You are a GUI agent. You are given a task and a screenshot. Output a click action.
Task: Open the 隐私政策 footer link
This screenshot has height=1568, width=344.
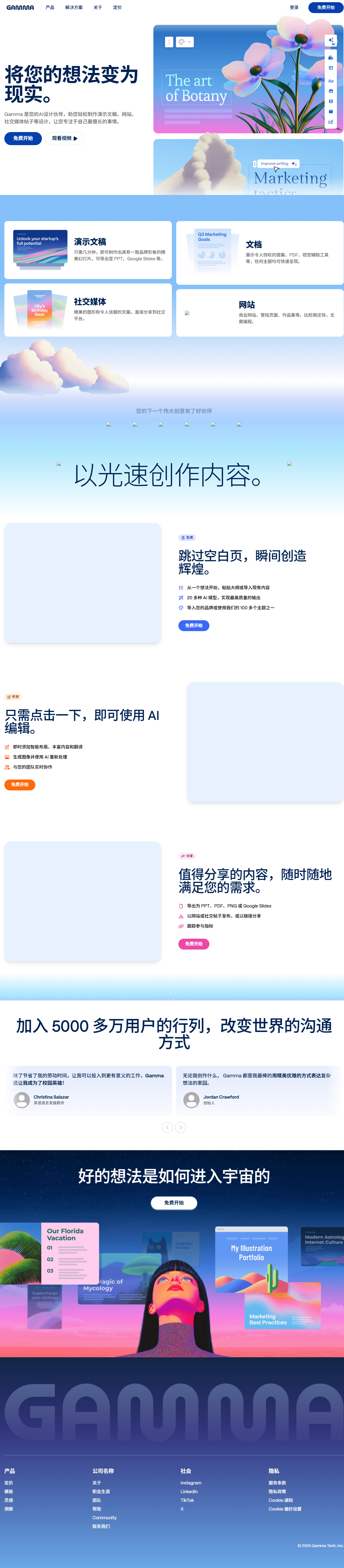click(x=277, y=1491)
